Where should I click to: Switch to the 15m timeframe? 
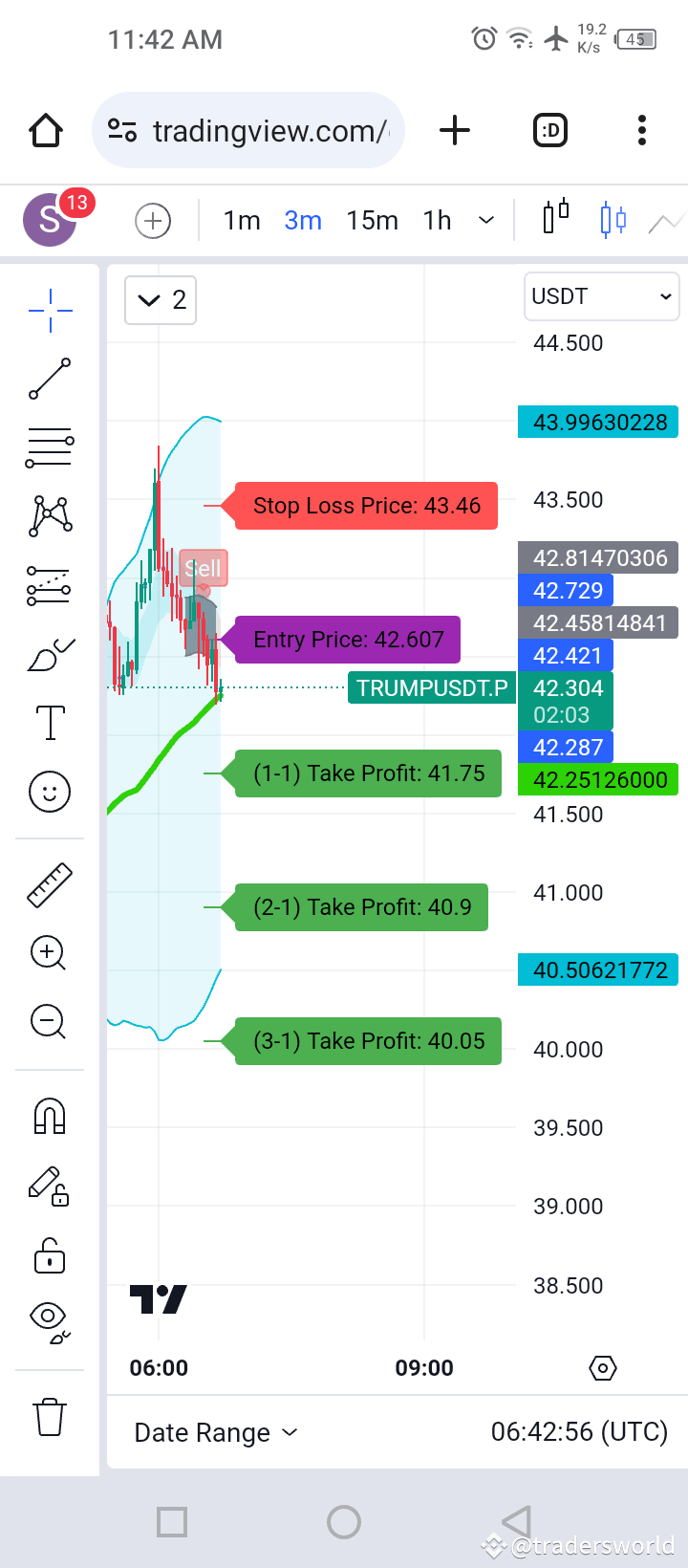point(372,220)
